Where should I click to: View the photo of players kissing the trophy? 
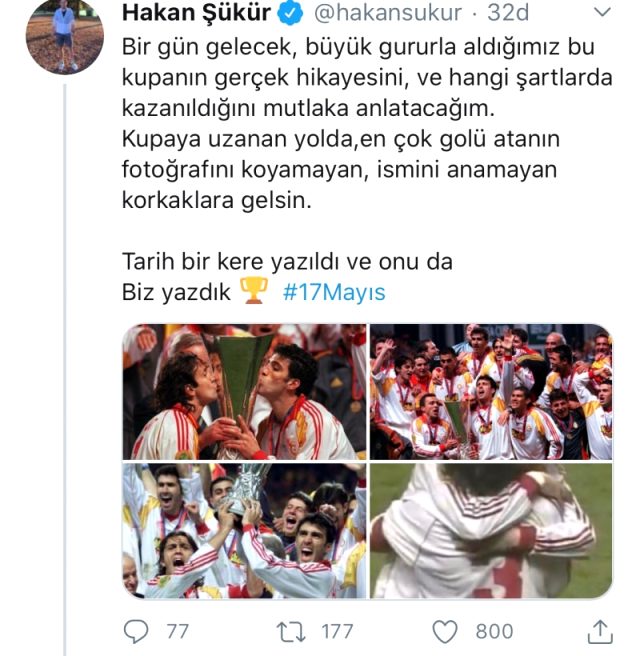[244, 391]
